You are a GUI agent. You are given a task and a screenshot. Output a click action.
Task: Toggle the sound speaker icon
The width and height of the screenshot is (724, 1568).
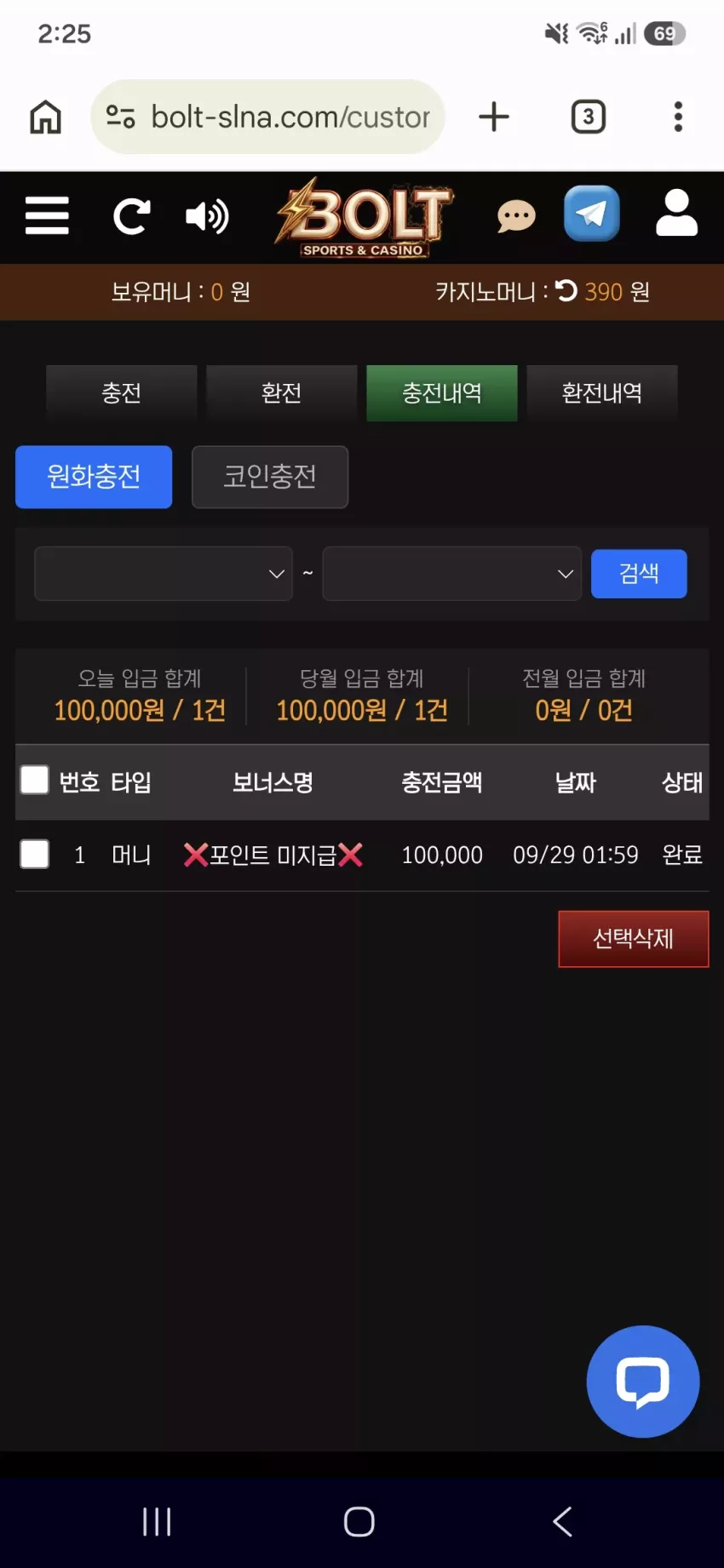pos(207,216)
